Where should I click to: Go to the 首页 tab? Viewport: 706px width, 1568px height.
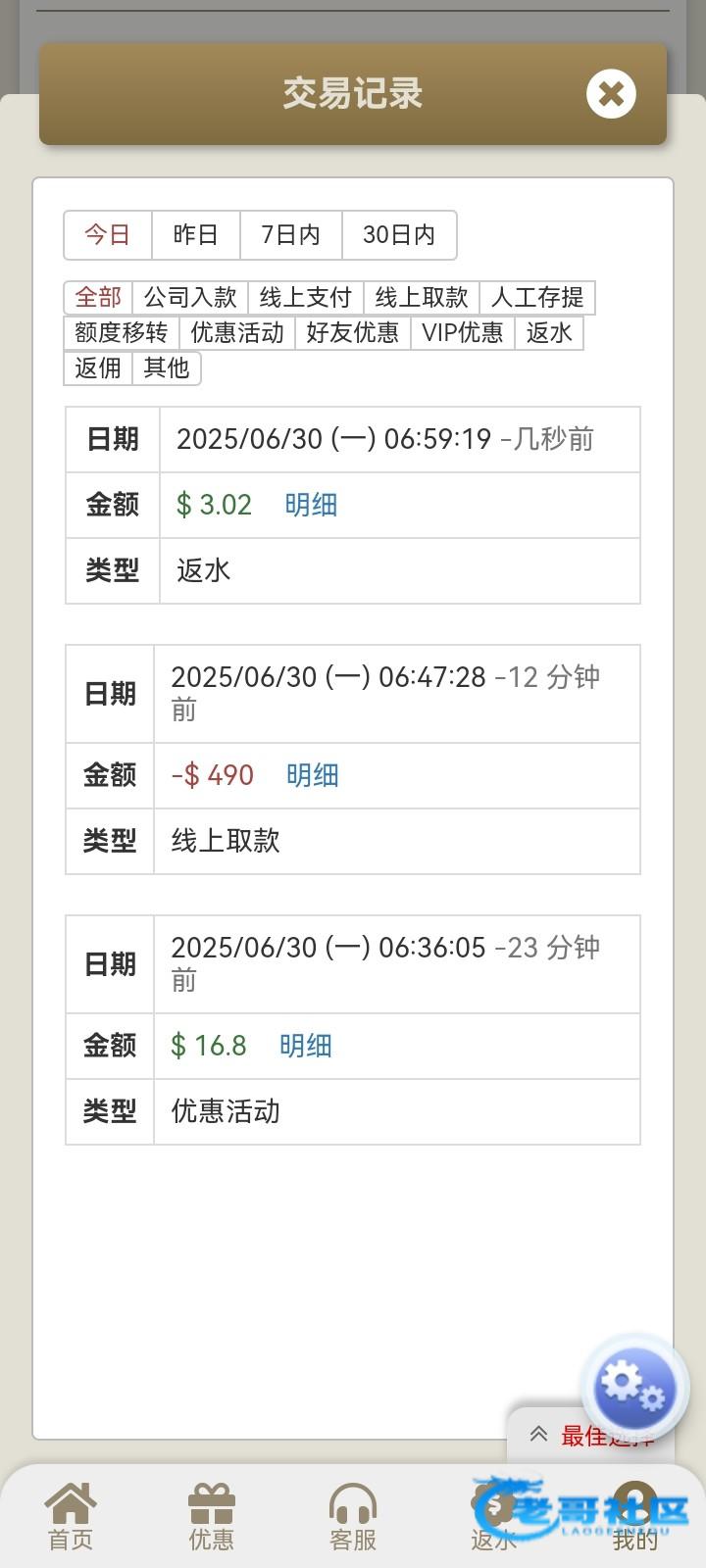(x=71, y=1517)
